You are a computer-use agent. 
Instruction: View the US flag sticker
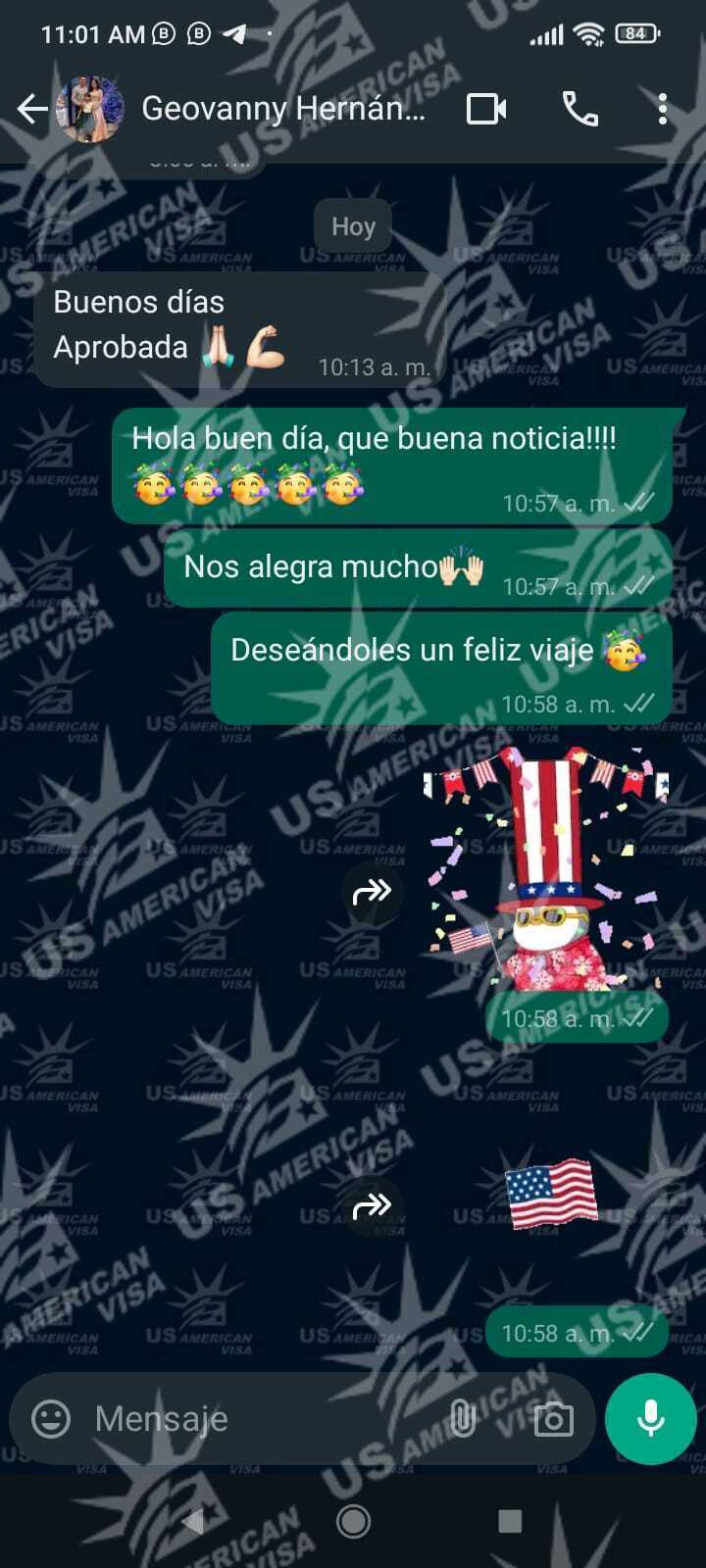point(551,1194)
